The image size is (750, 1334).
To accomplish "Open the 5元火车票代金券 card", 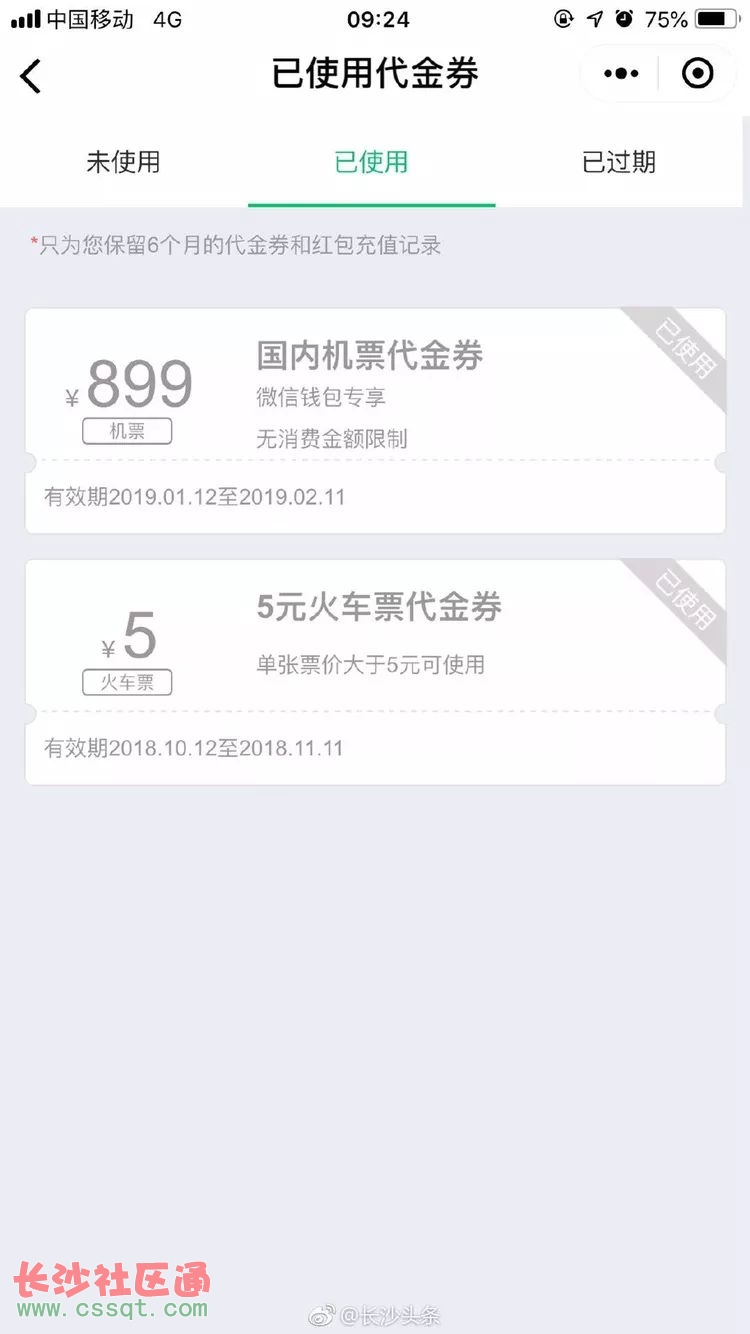I will [375, 671].
